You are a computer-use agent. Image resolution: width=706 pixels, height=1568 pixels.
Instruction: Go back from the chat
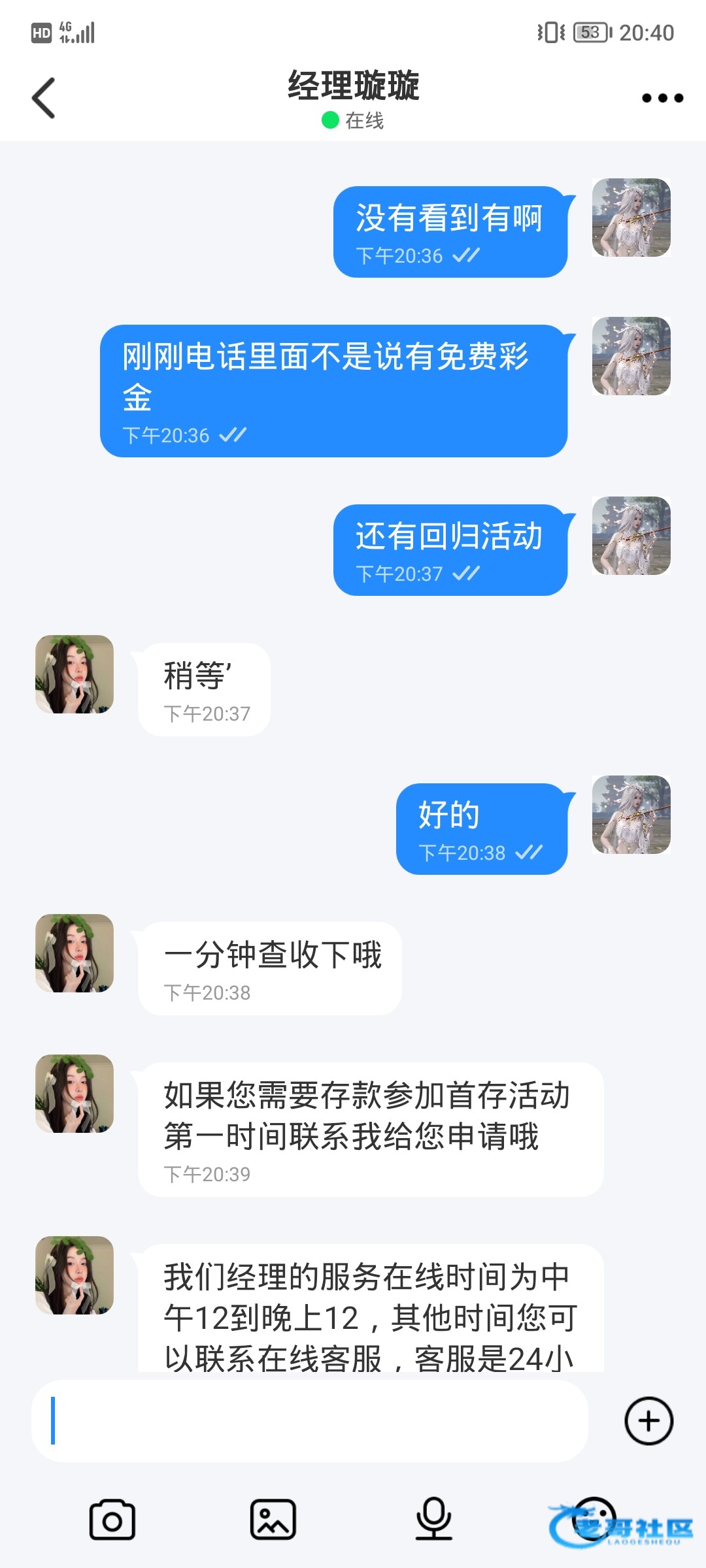[x=44, y=98]
